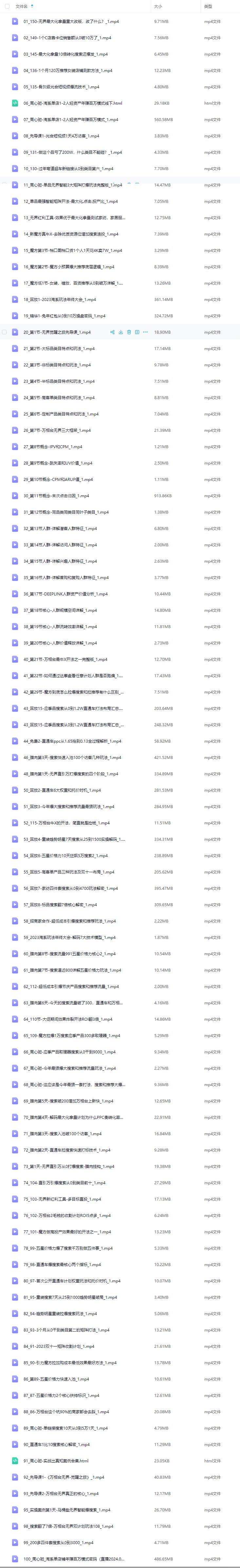Viewport: 240px width, 1568px height.
Task: Open video 18_回放1-2023淘系玩法年终大会
Action: click(x=60, y=299)
